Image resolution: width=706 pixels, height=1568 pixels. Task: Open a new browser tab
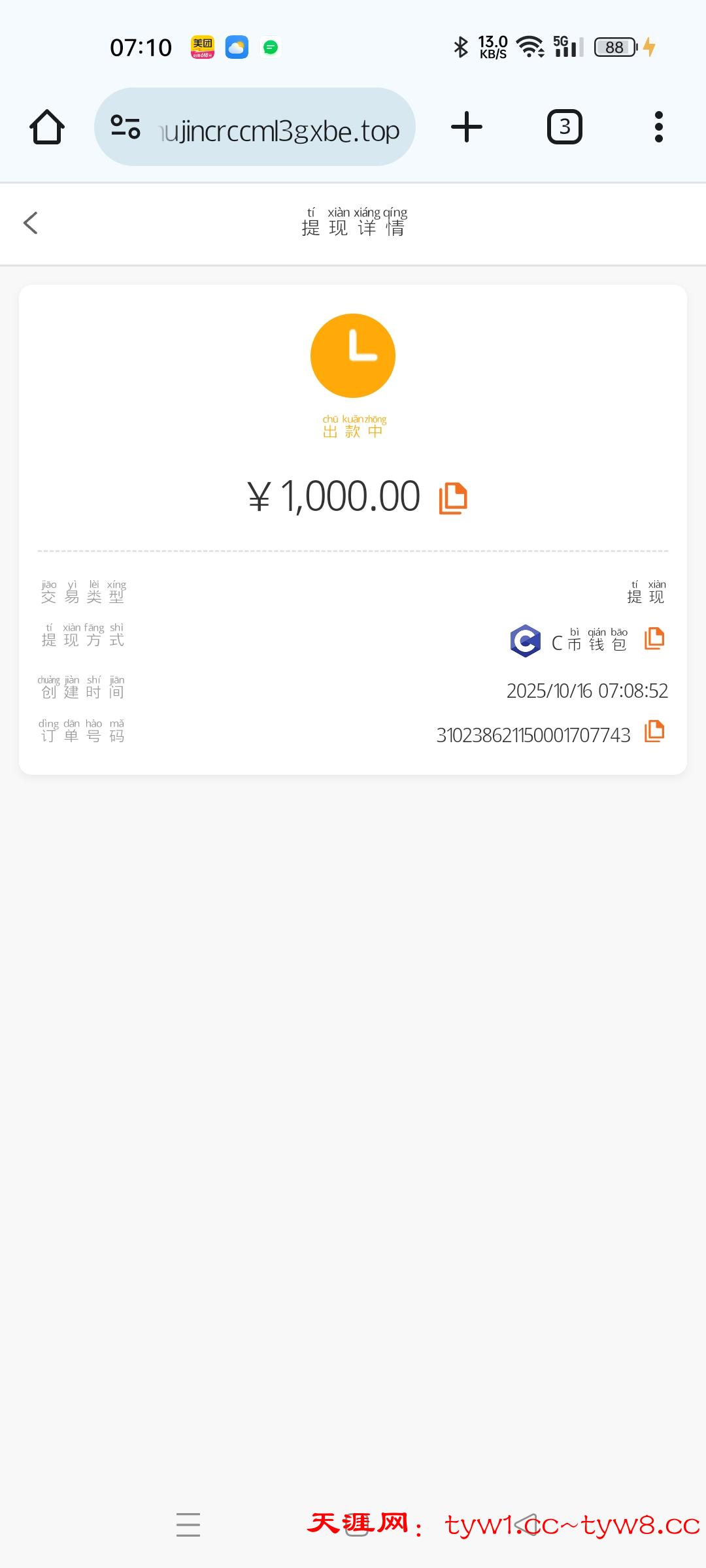click(467, 127)
